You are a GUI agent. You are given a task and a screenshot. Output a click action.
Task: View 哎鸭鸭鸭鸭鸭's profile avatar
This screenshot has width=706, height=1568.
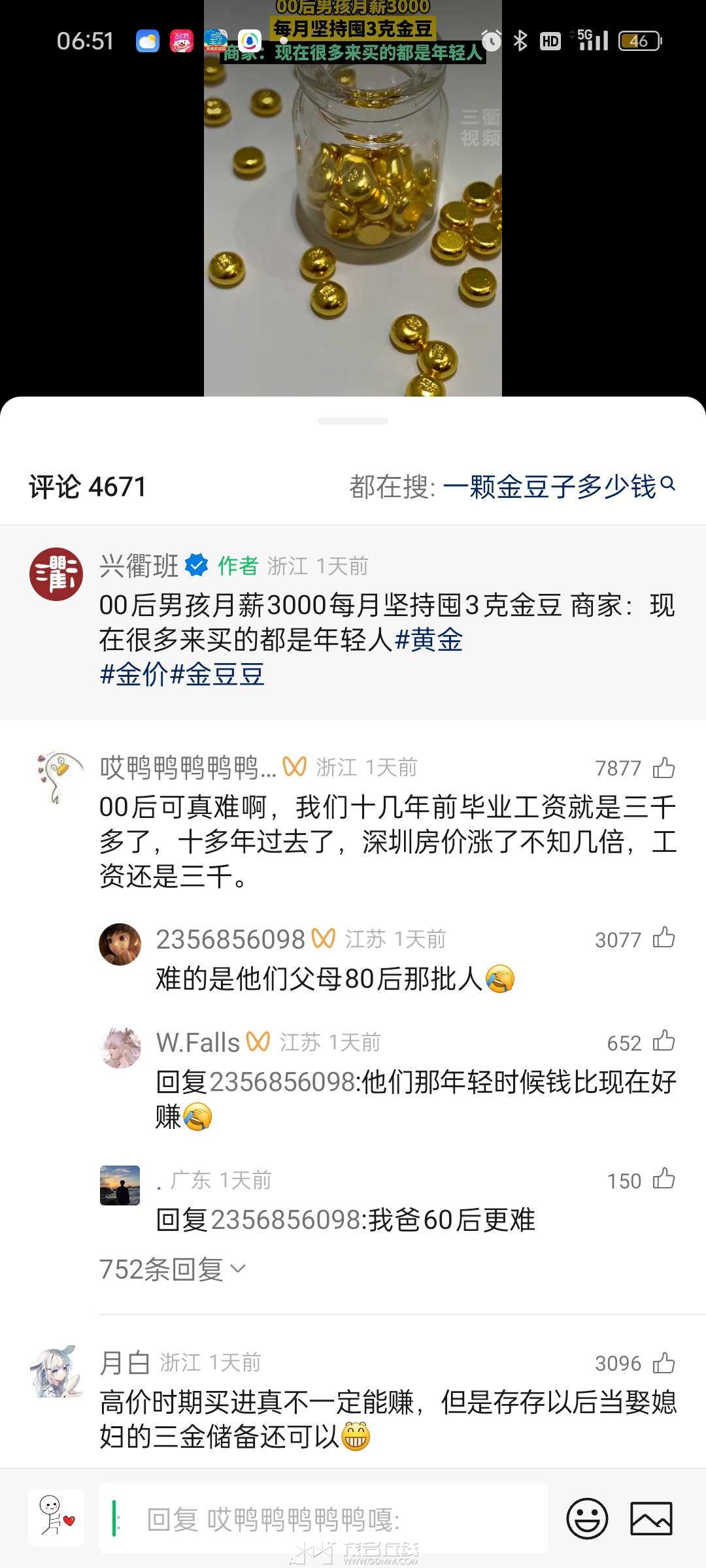(58, 776)
